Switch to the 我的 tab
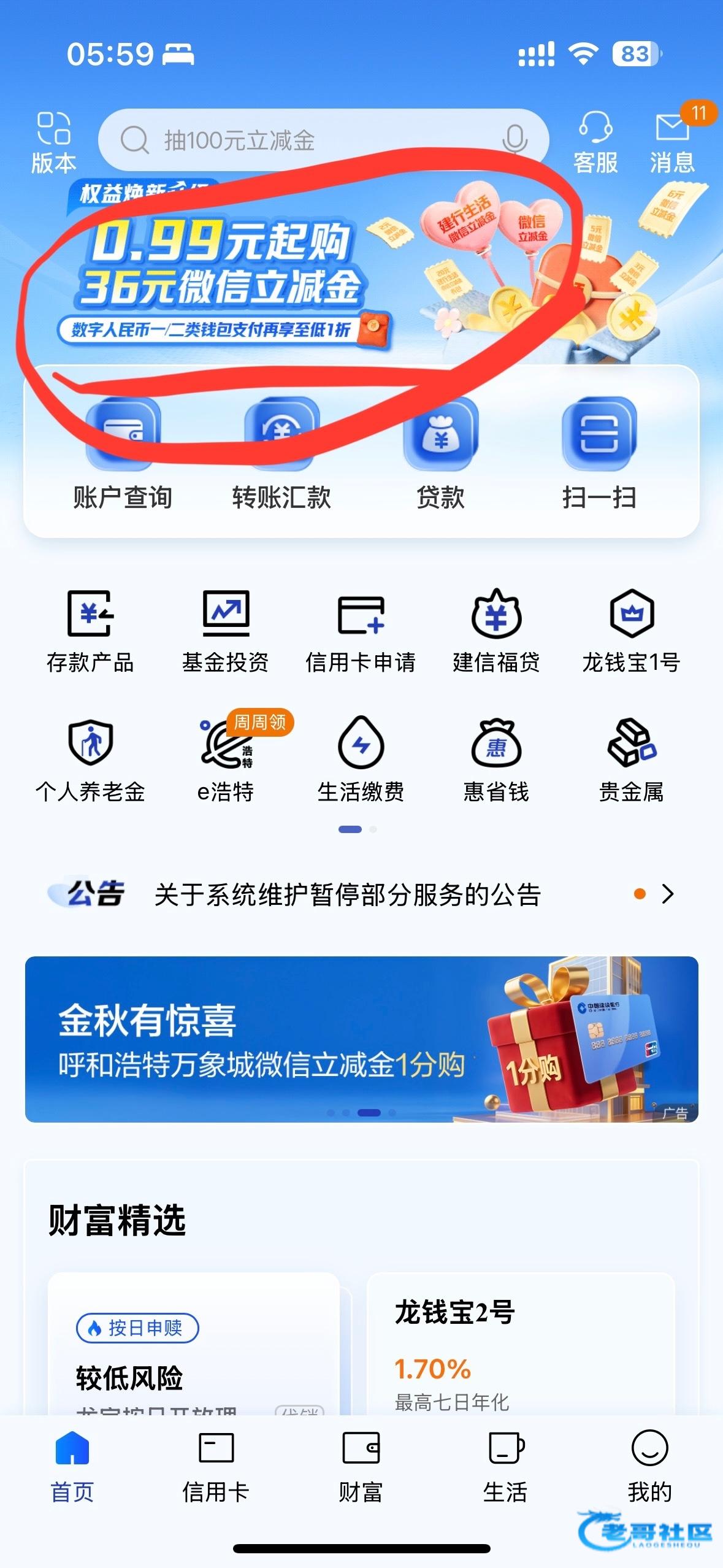Image resolution: width=723 pixels, height=1568 pixels. 649,1467
